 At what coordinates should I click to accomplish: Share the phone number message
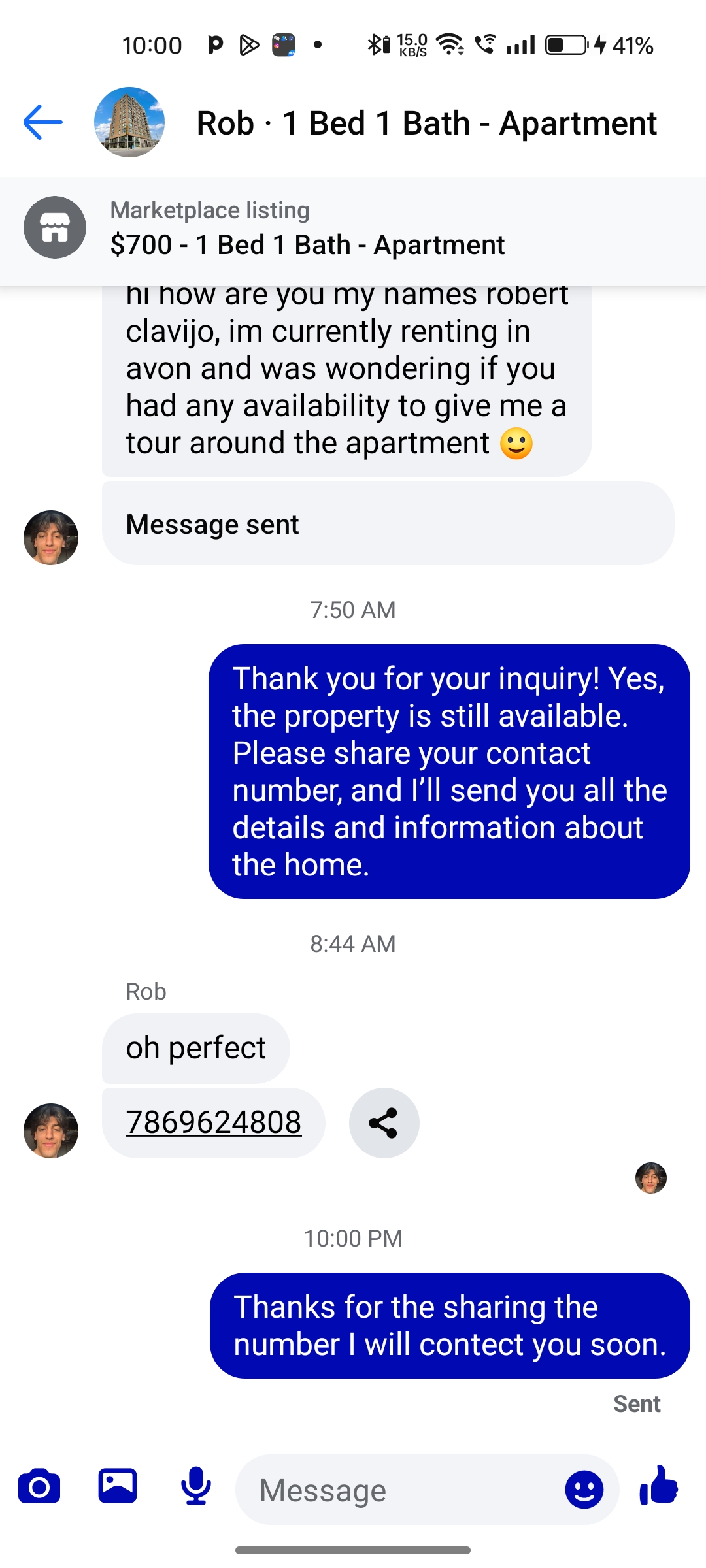click(x=384, y=1123)
